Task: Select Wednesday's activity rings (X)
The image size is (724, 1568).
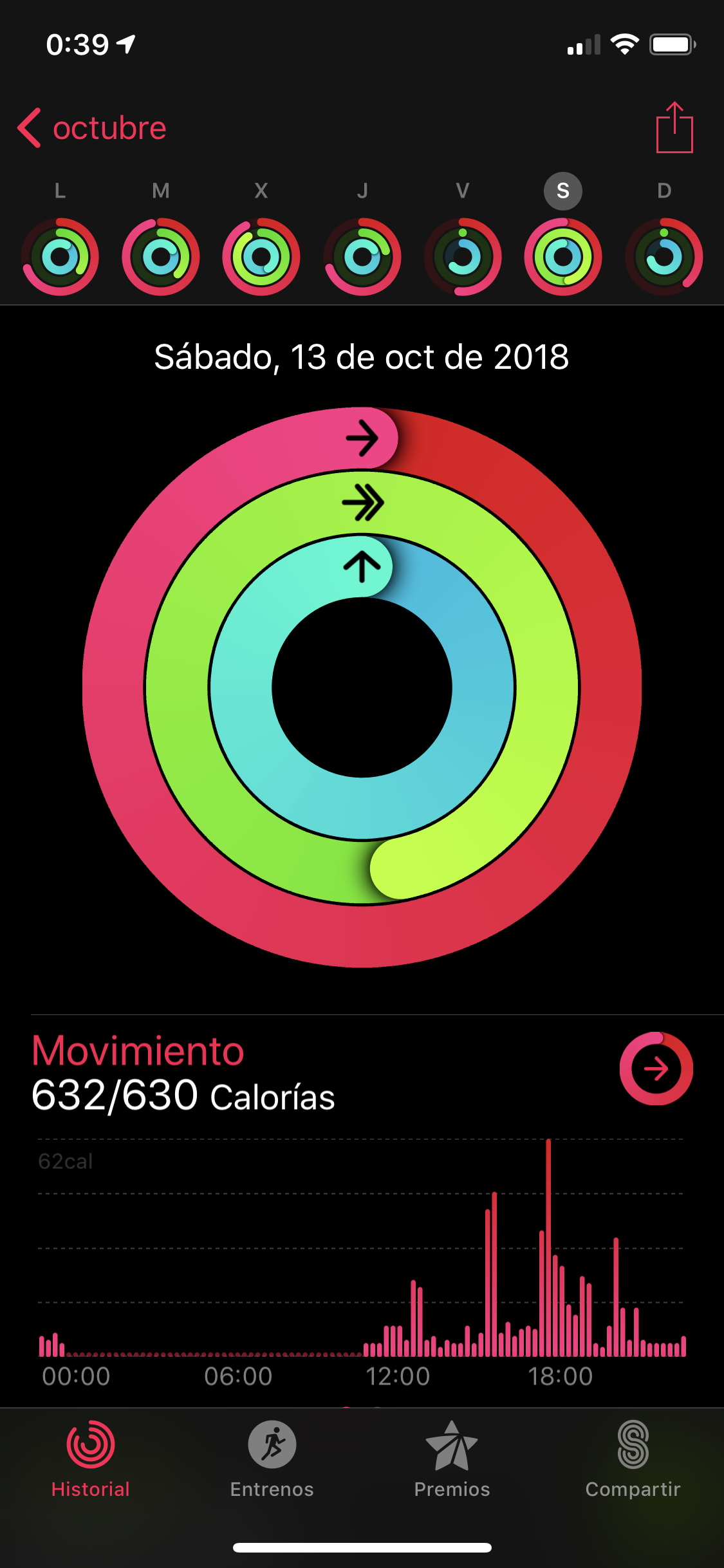Action: 261,257
